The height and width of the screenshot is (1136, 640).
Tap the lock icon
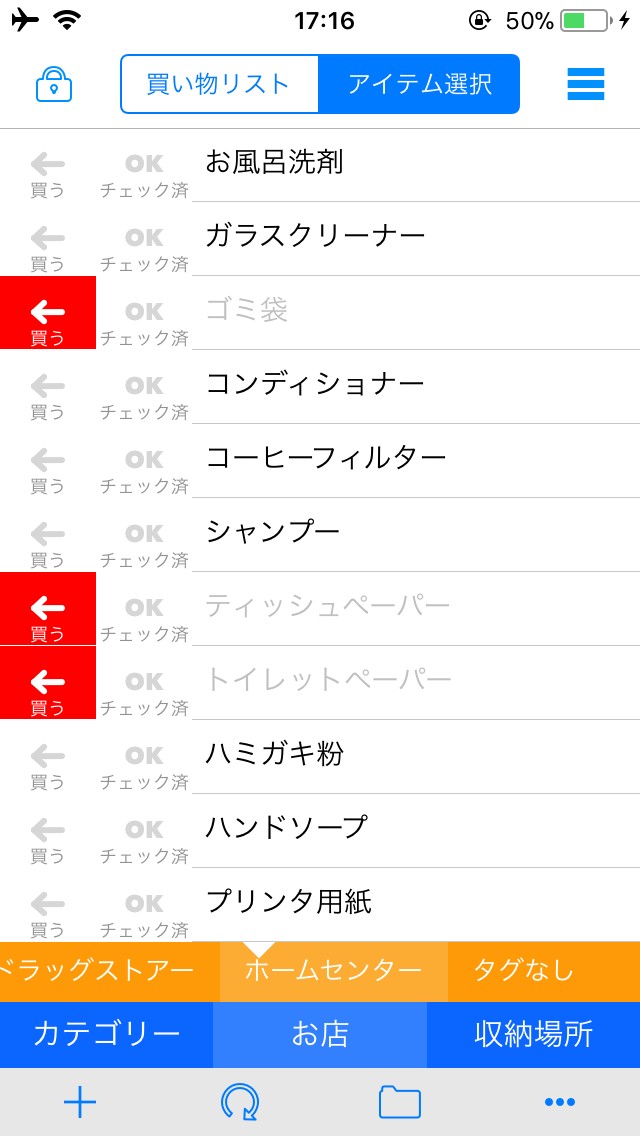coord(54,84)
